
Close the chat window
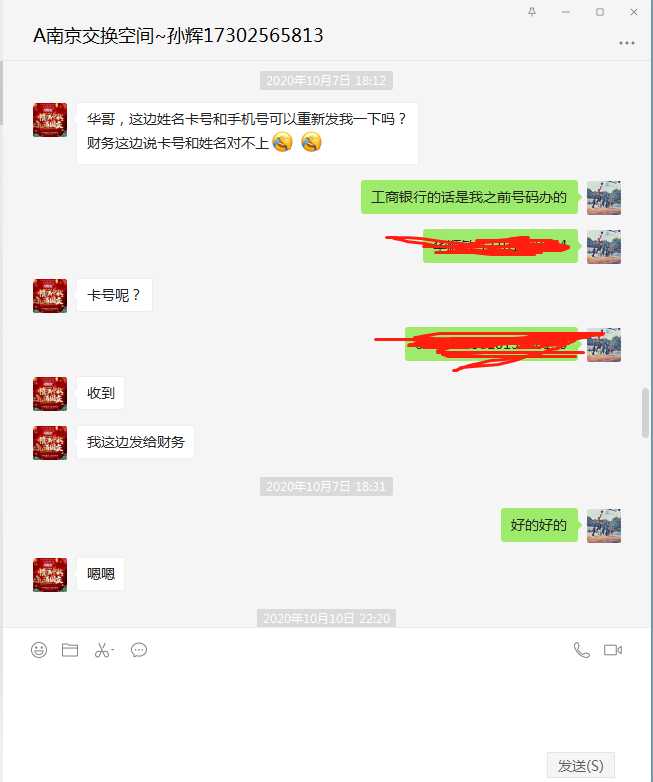(x=634, y=12)
